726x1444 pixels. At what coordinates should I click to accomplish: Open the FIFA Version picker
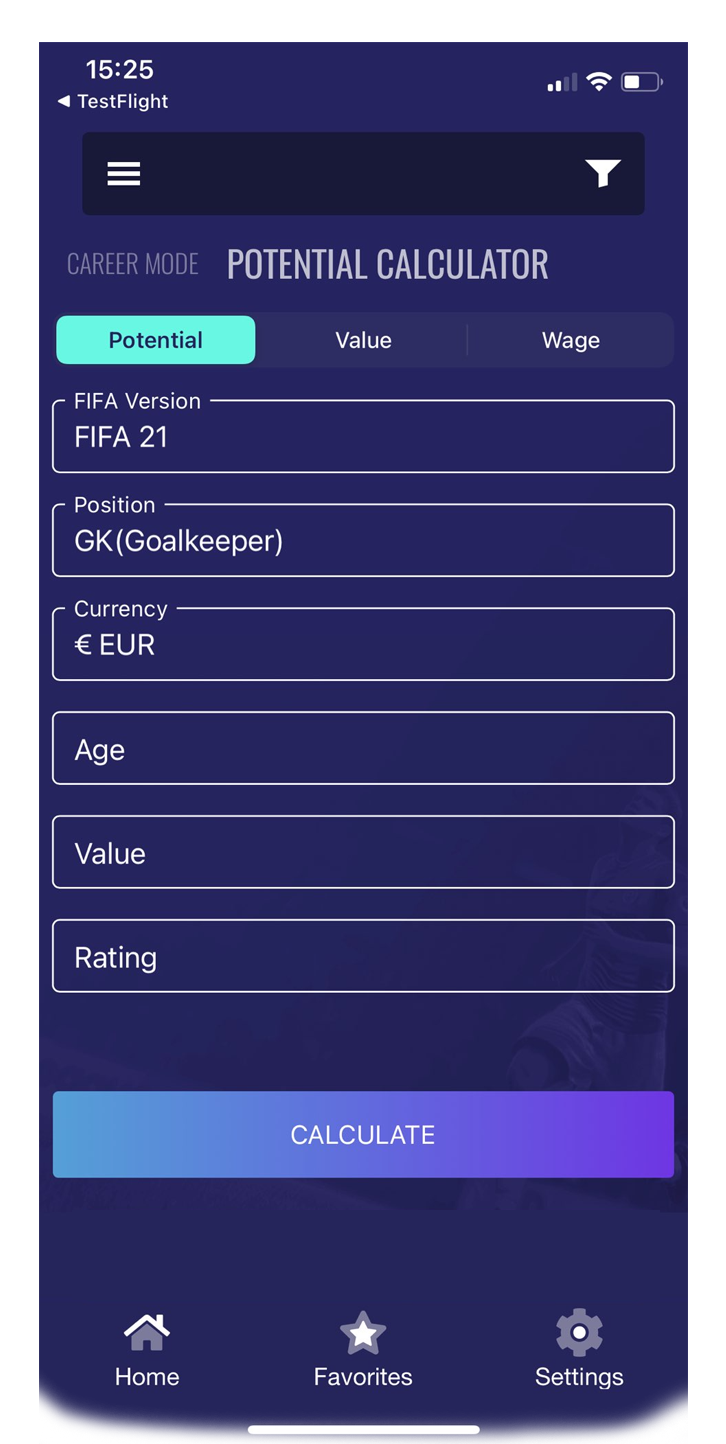click(363, 436)
